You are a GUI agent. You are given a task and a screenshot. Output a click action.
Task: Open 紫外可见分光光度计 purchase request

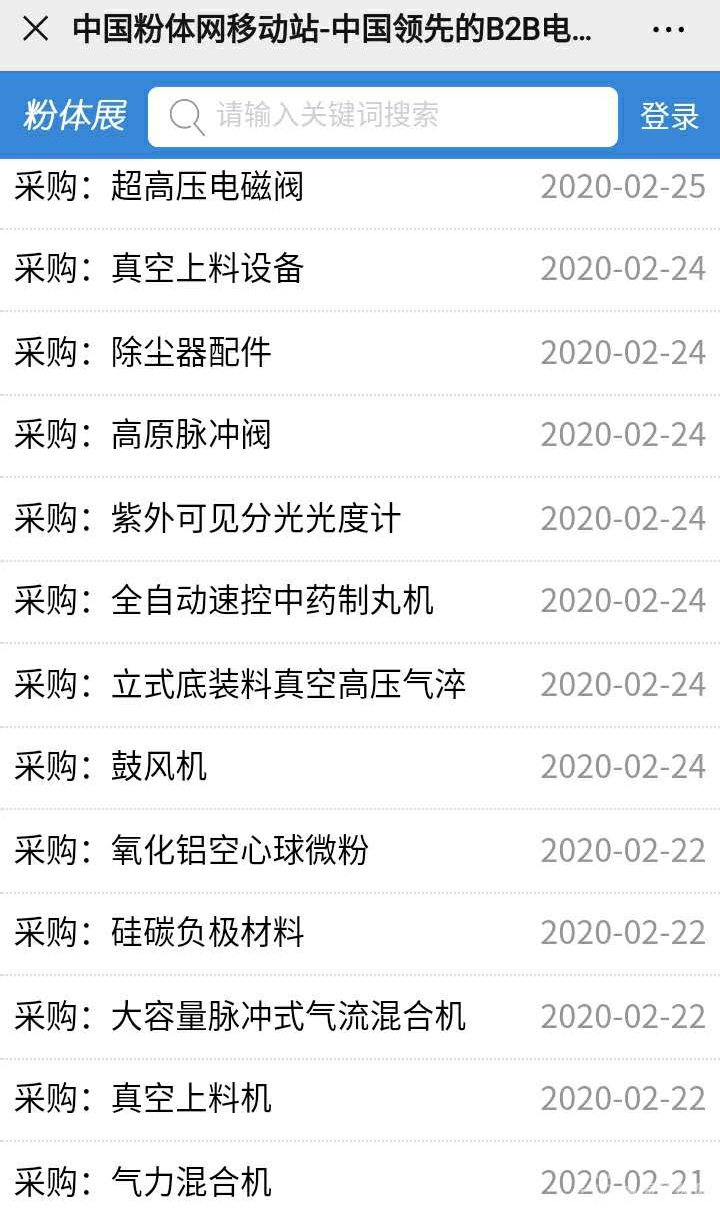255,518
